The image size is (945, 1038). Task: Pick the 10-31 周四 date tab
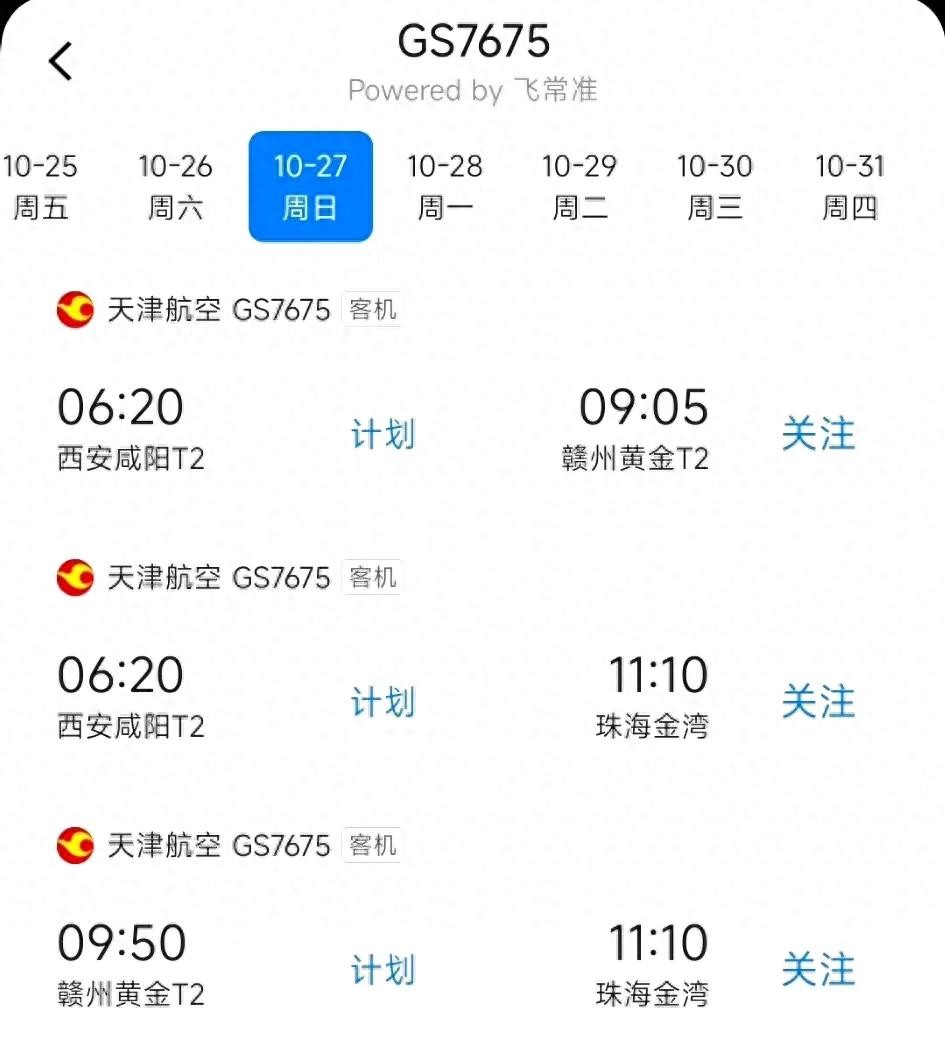pos(850,186)
